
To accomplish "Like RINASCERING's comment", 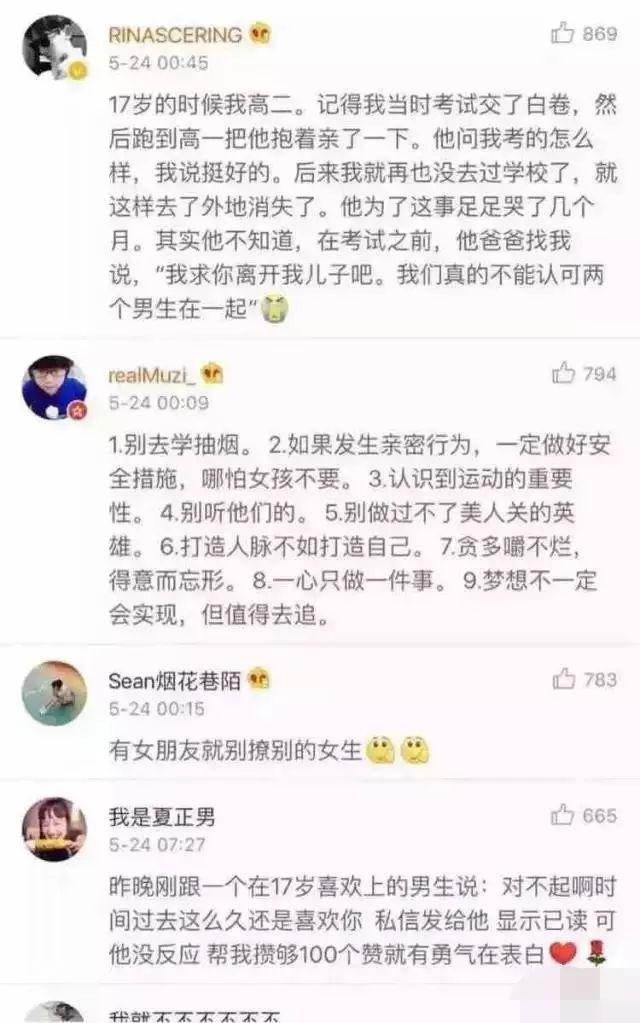I will click(x=563, y=34).
